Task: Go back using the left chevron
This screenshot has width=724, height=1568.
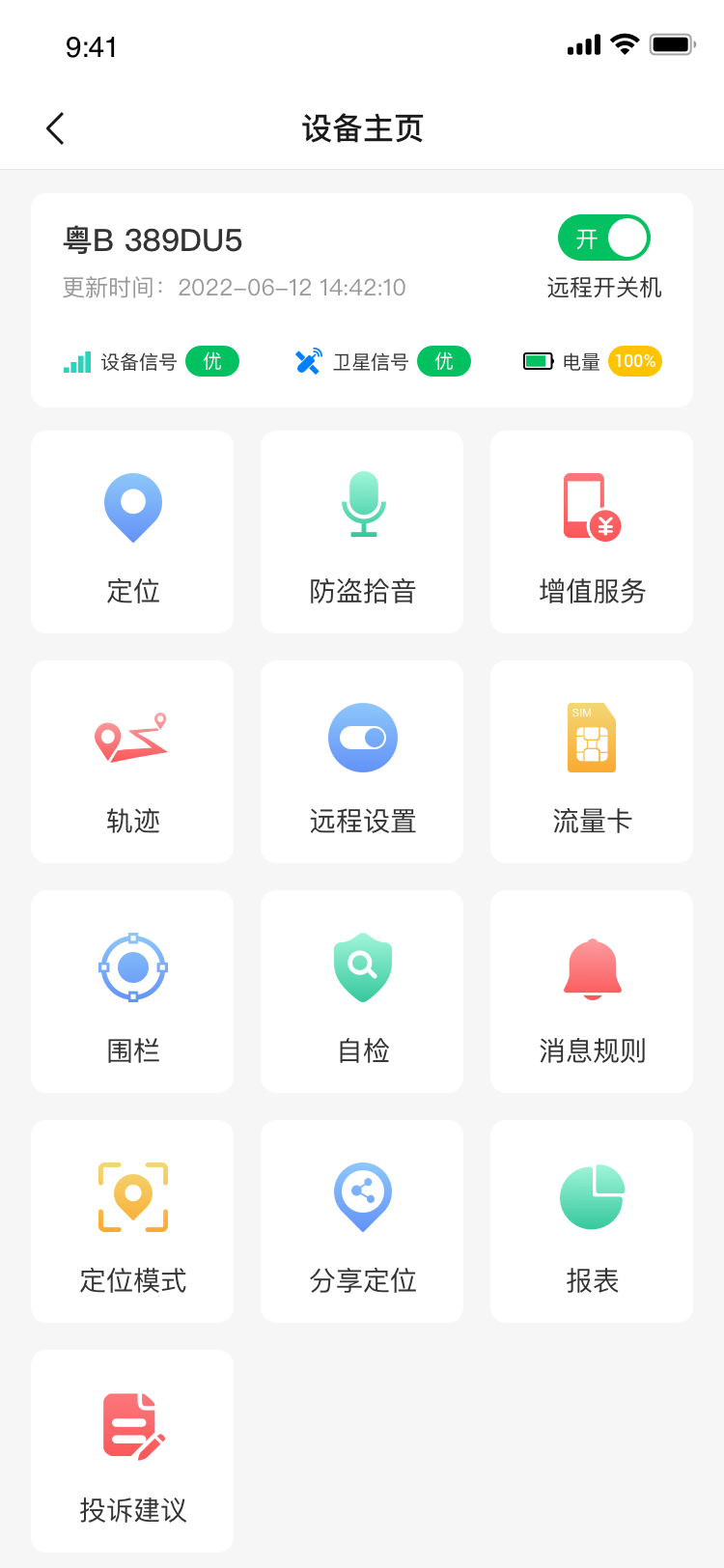Action: coord(54,127)
